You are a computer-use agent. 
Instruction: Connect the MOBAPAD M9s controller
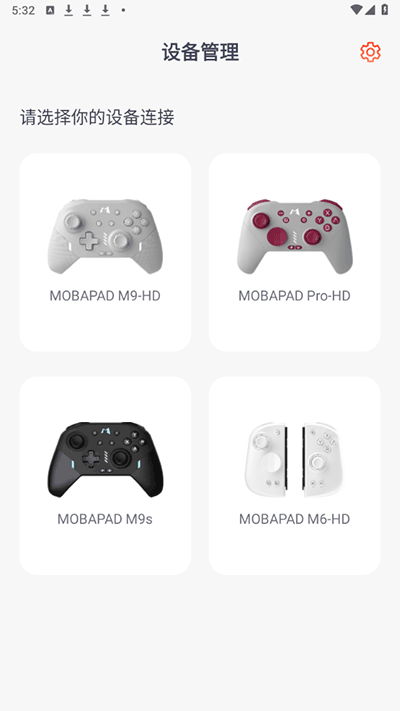pyautogui.click(x=105, y=476)
